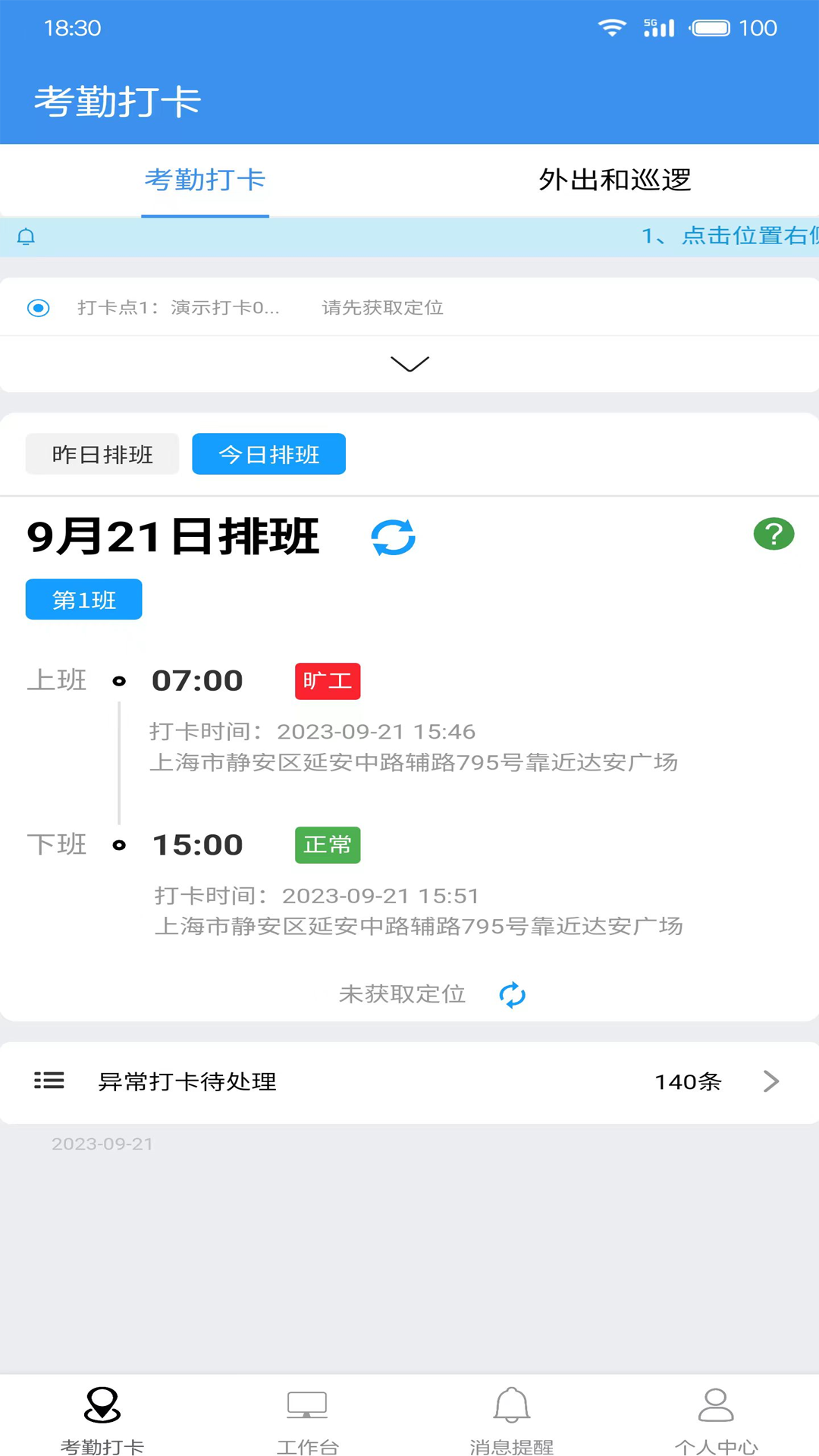The height and width of the screenshot is (1456, 819).
Task: Tap the 未获取定位 refresh icon
Action: (x=512, y=994)
